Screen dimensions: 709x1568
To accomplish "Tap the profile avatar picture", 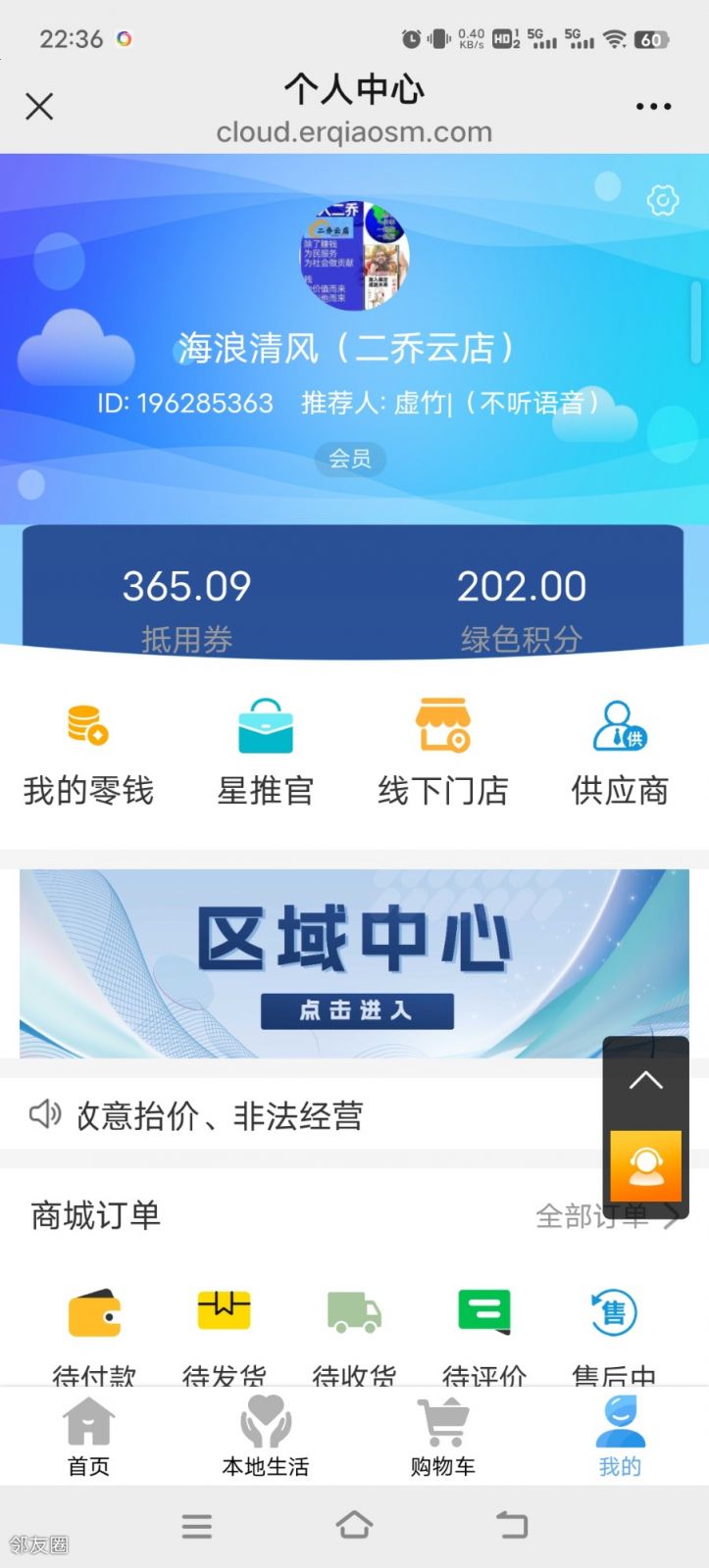I will 354,256.
